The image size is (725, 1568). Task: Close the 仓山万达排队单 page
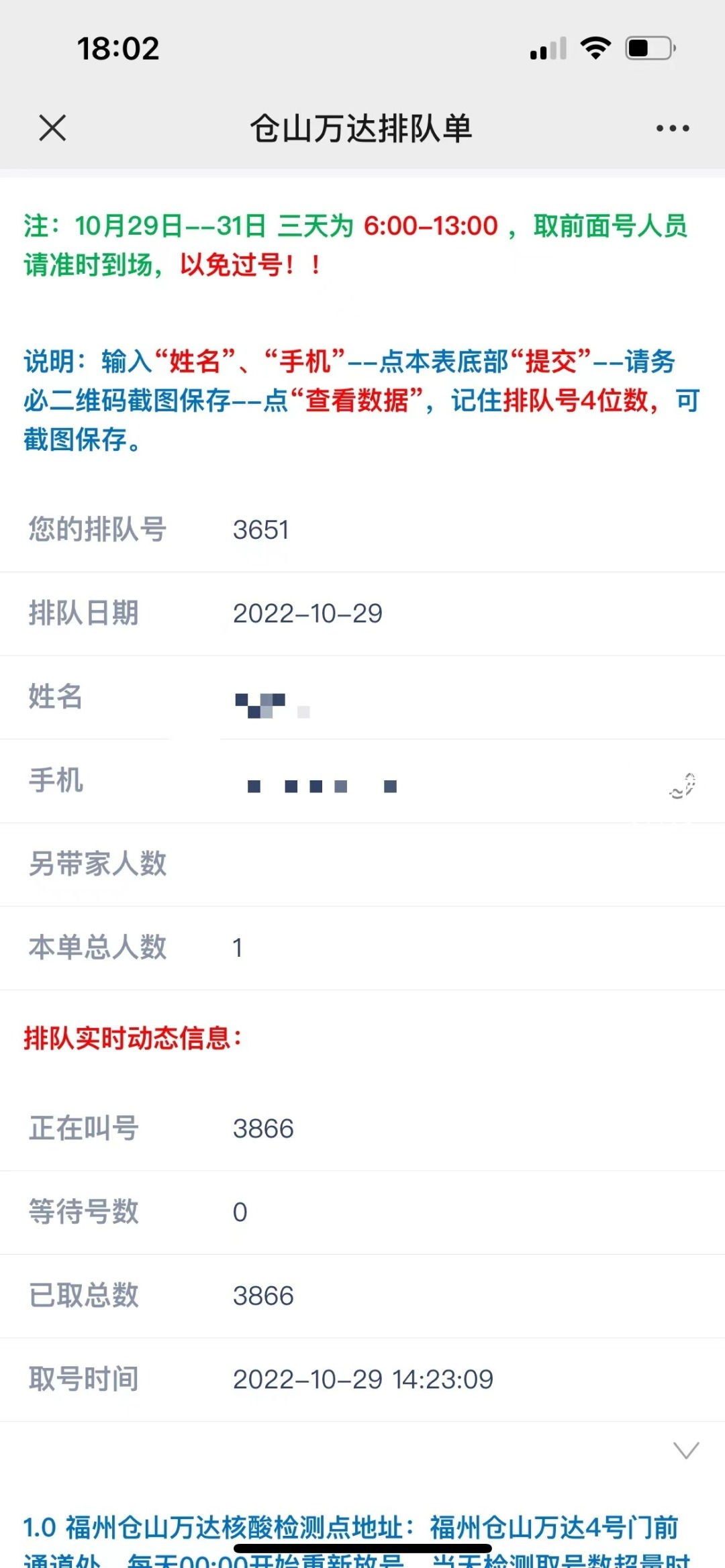[x=52, y=127]
